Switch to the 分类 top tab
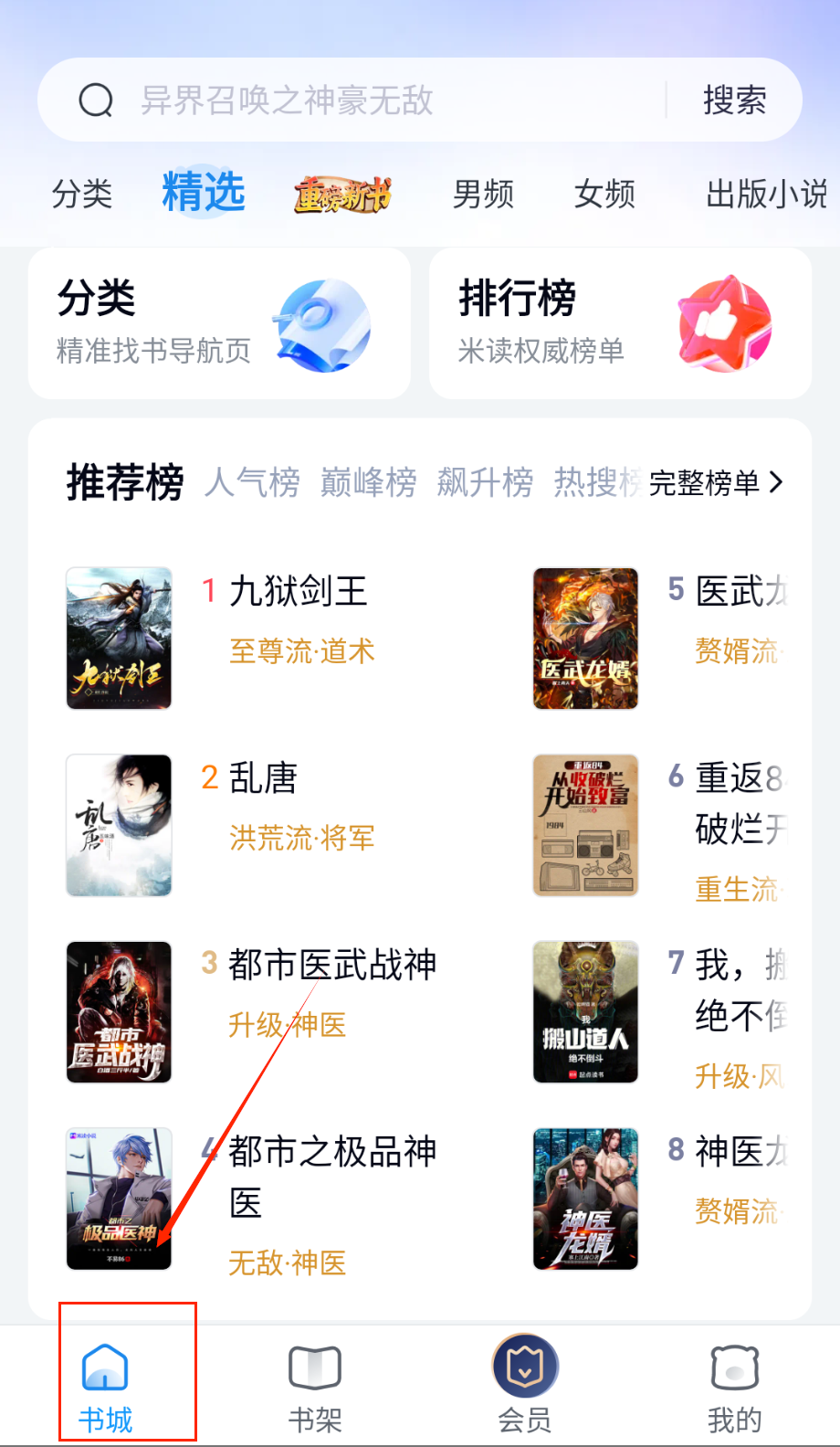The image size is (840, 1447). coord(82,195)
